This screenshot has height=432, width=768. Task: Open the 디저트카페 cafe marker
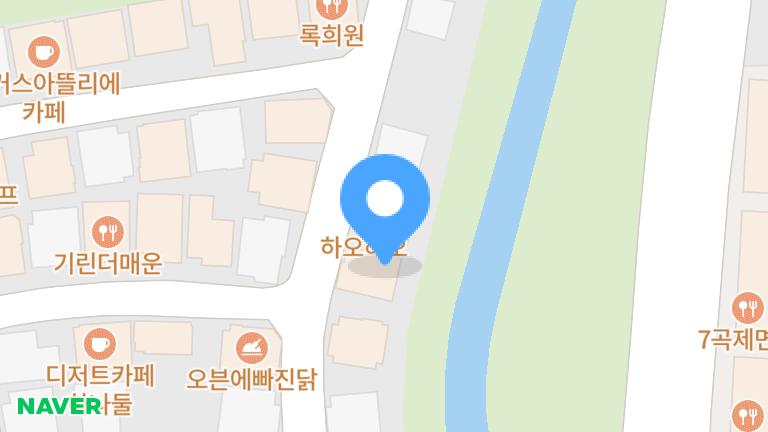pos(99,344)
